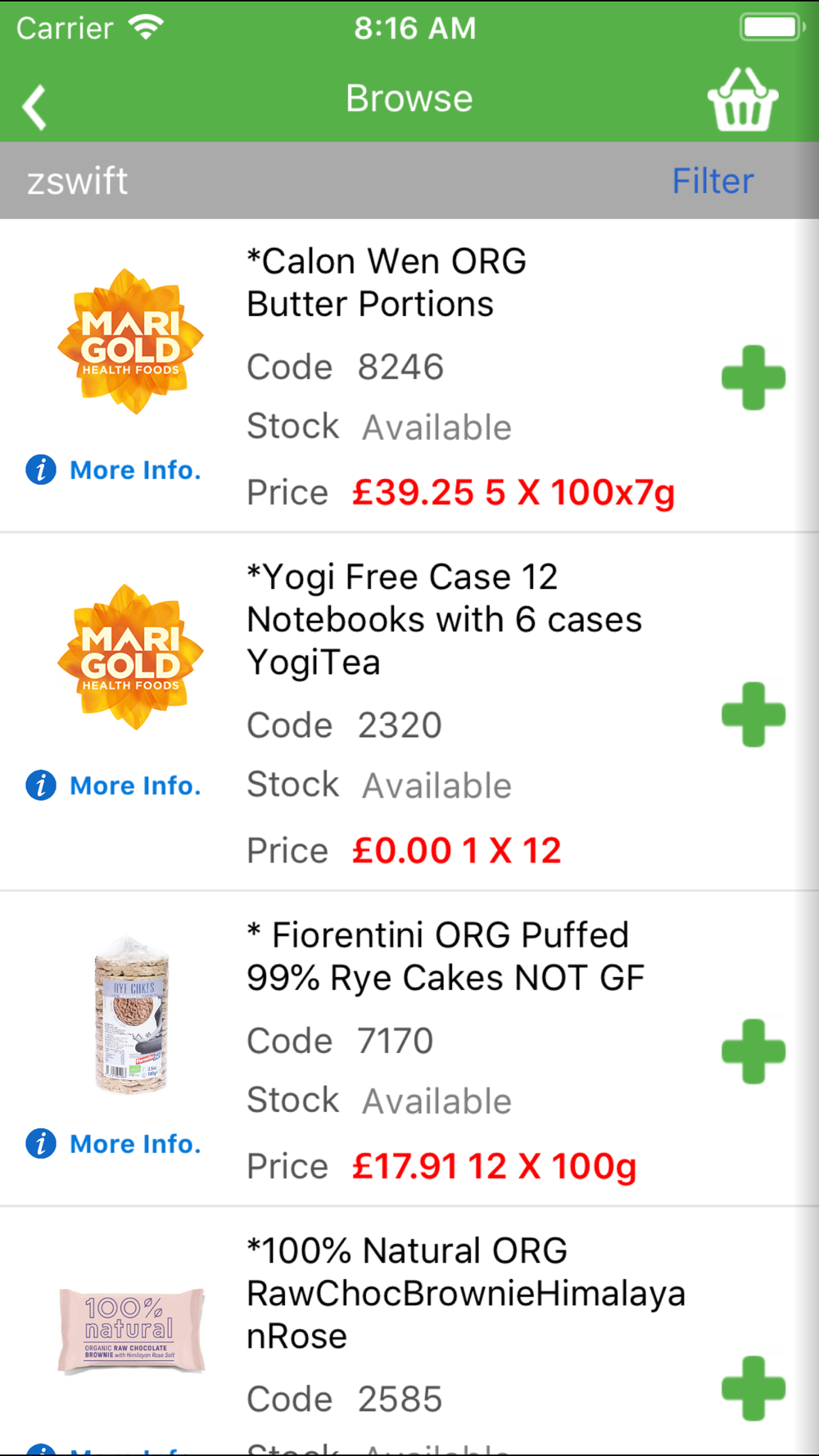The height and width of the screenshot is (1456, 819).
Task: Open the Filter options
Action: pos(713,181)
